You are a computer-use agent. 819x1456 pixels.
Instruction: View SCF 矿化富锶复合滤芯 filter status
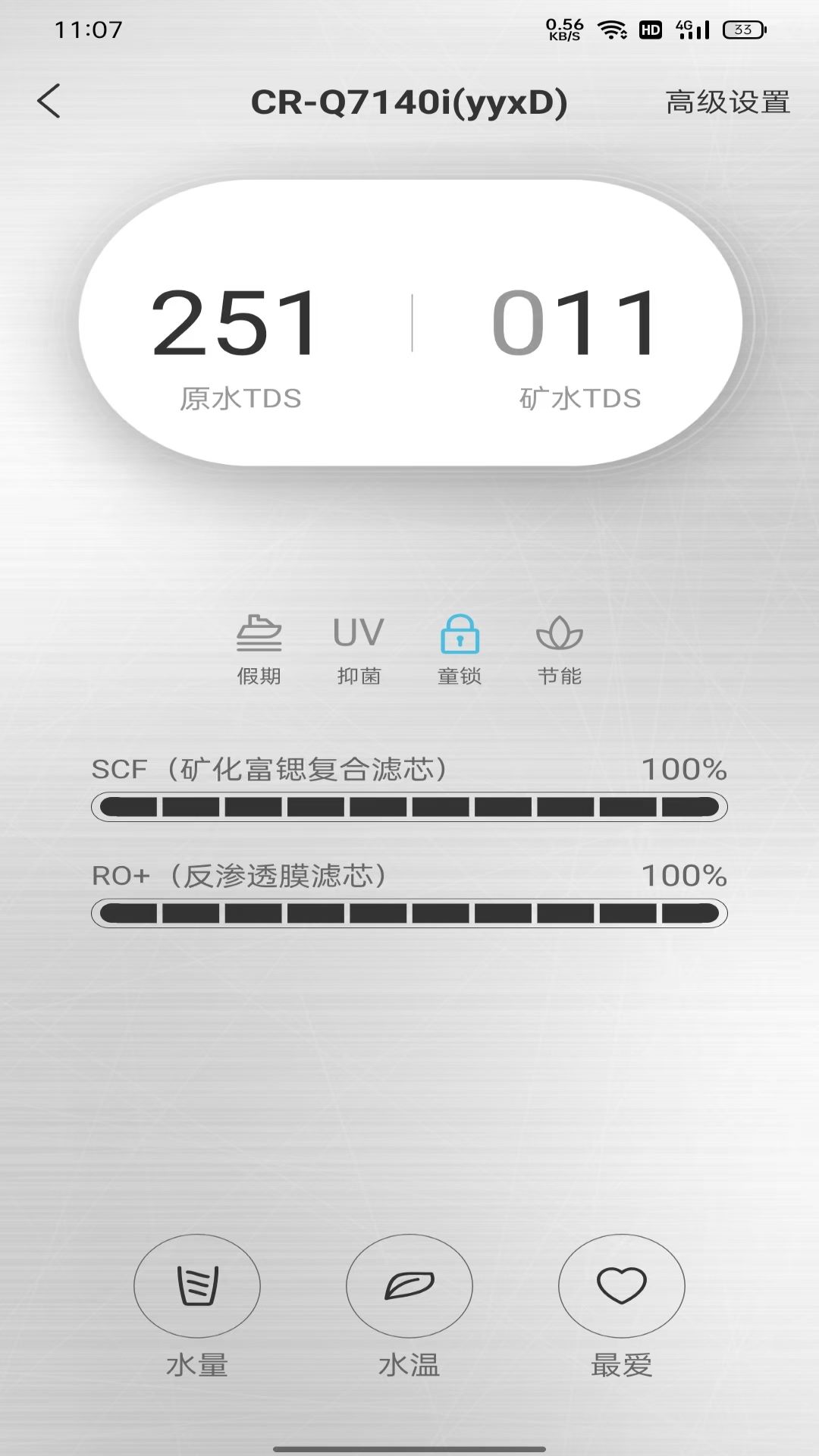(x=409, y=789)
